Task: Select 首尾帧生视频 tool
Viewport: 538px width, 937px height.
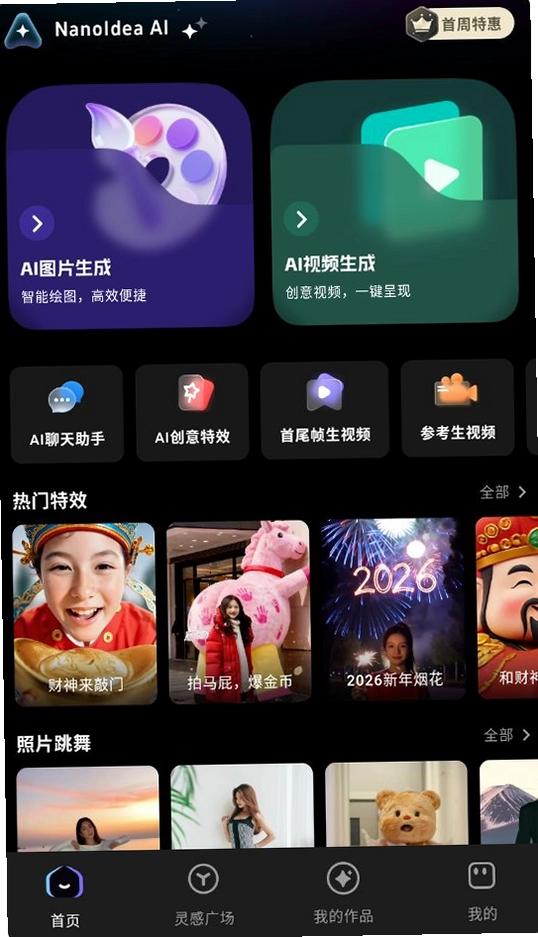Action: click(x=325, y=410)
